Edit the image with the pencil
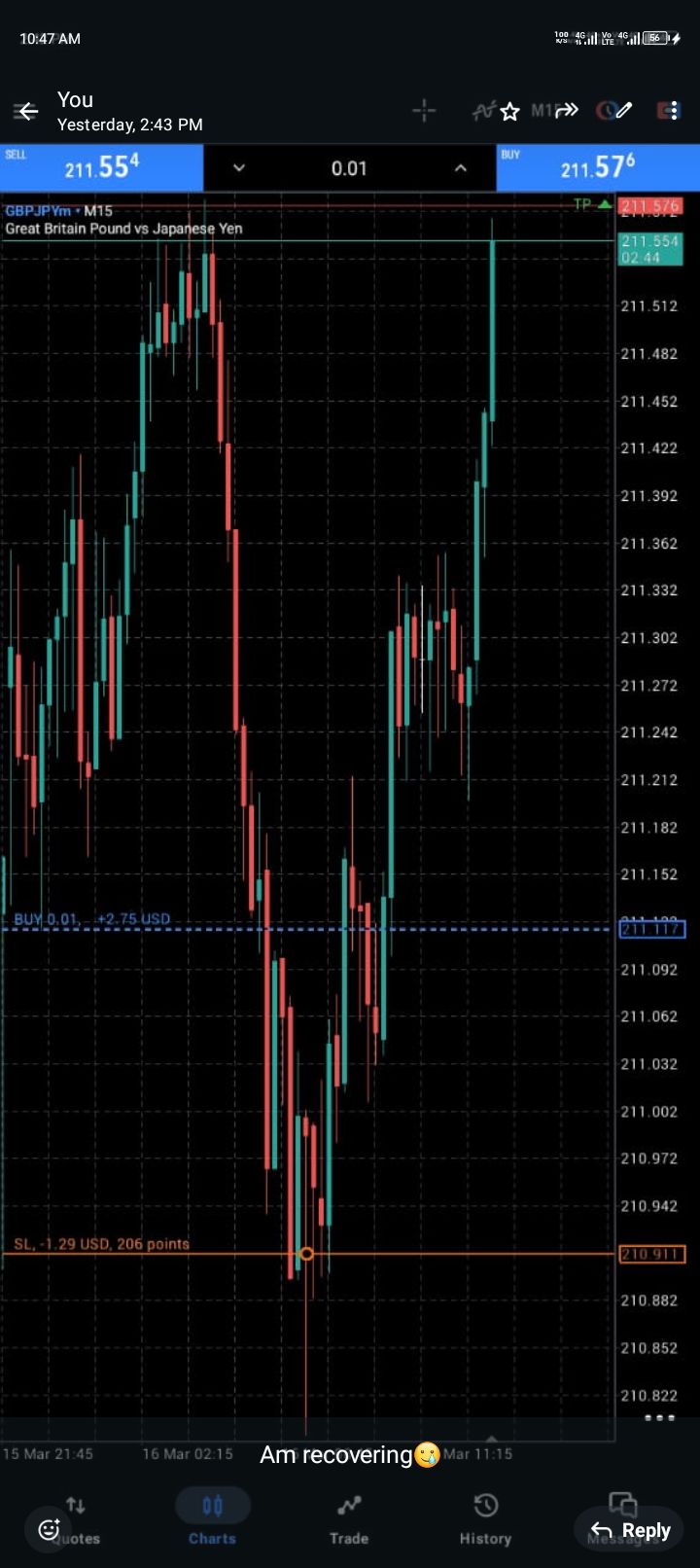Viewport: 700px width, 1568px height. 623,111
